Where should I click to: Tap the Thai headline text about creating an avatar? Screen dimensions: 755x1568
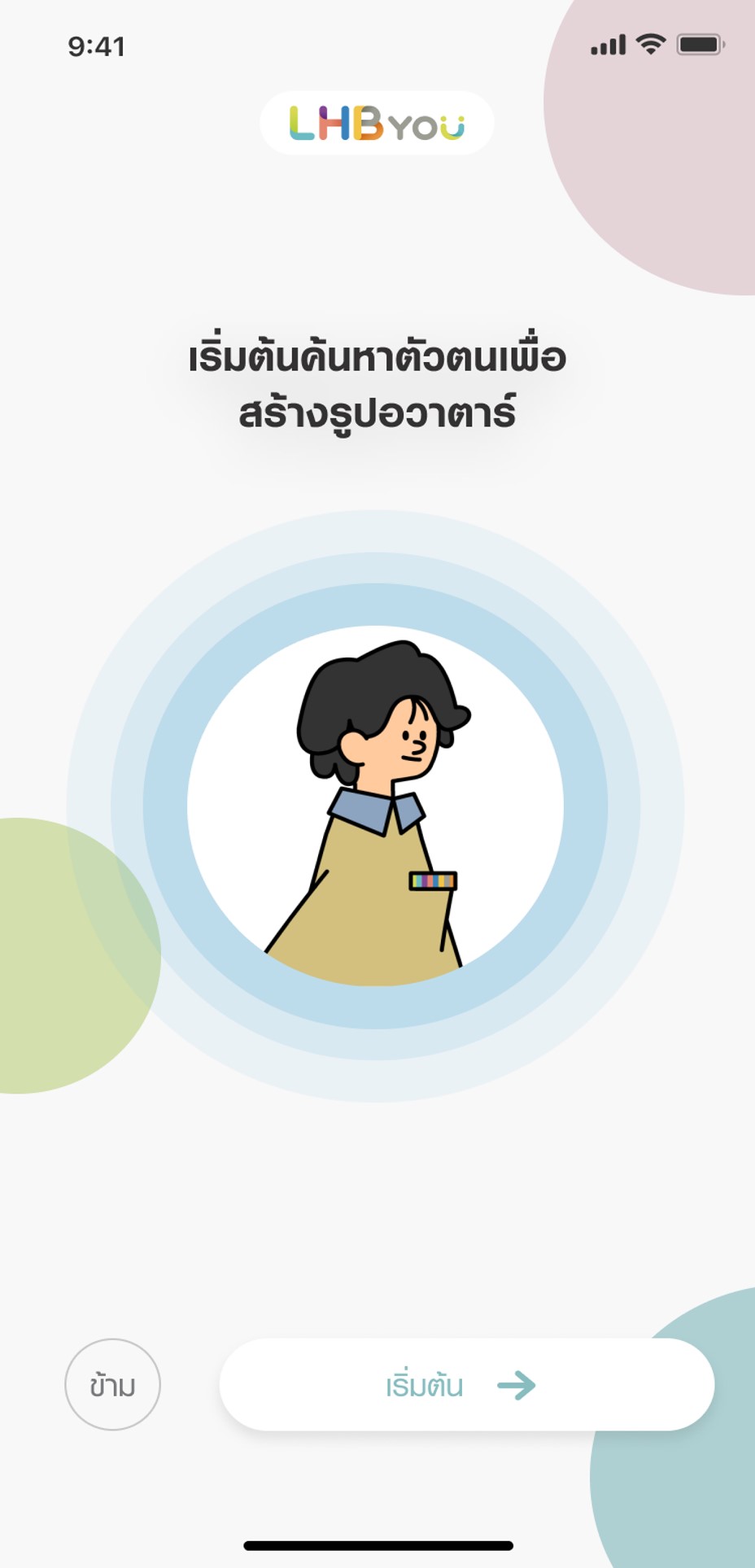(x=377, y=378)
